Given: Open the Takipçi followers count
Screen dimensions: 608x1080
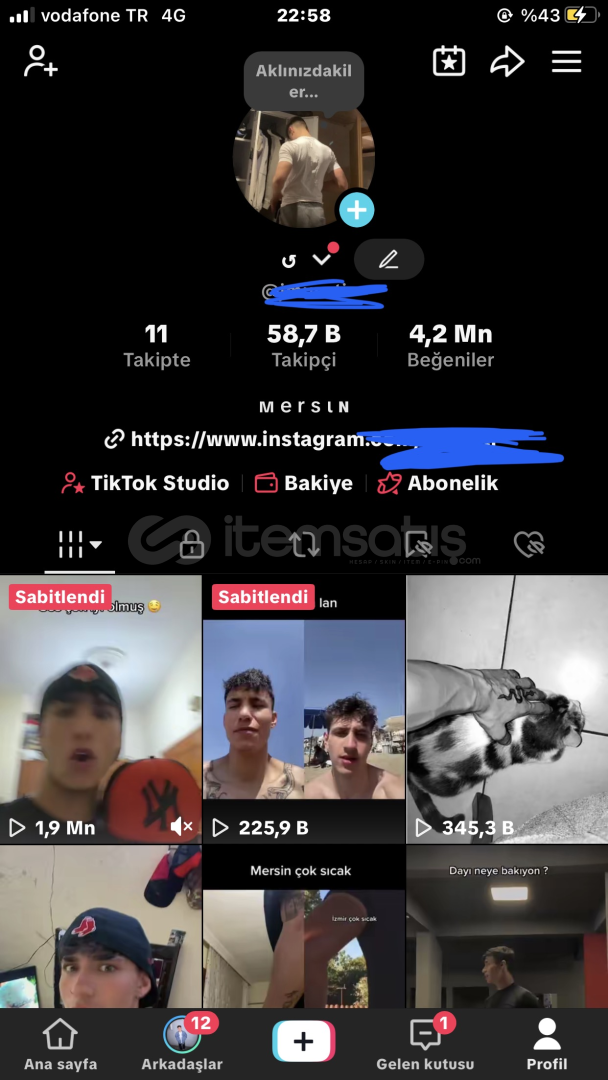Looking at the screenshot, I should tap(304, 346).
